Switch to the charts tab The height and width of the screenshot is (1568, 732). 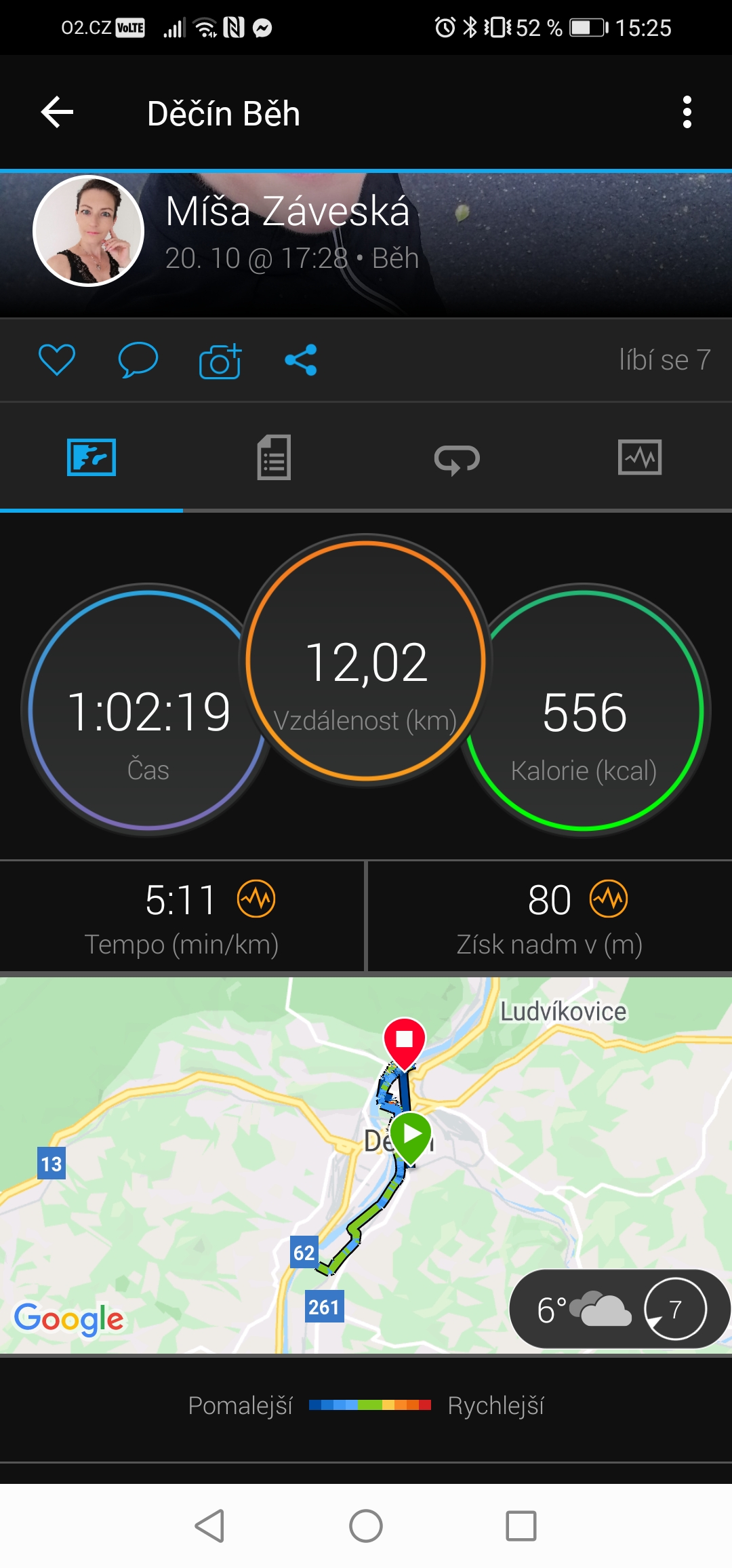[640, 458]
